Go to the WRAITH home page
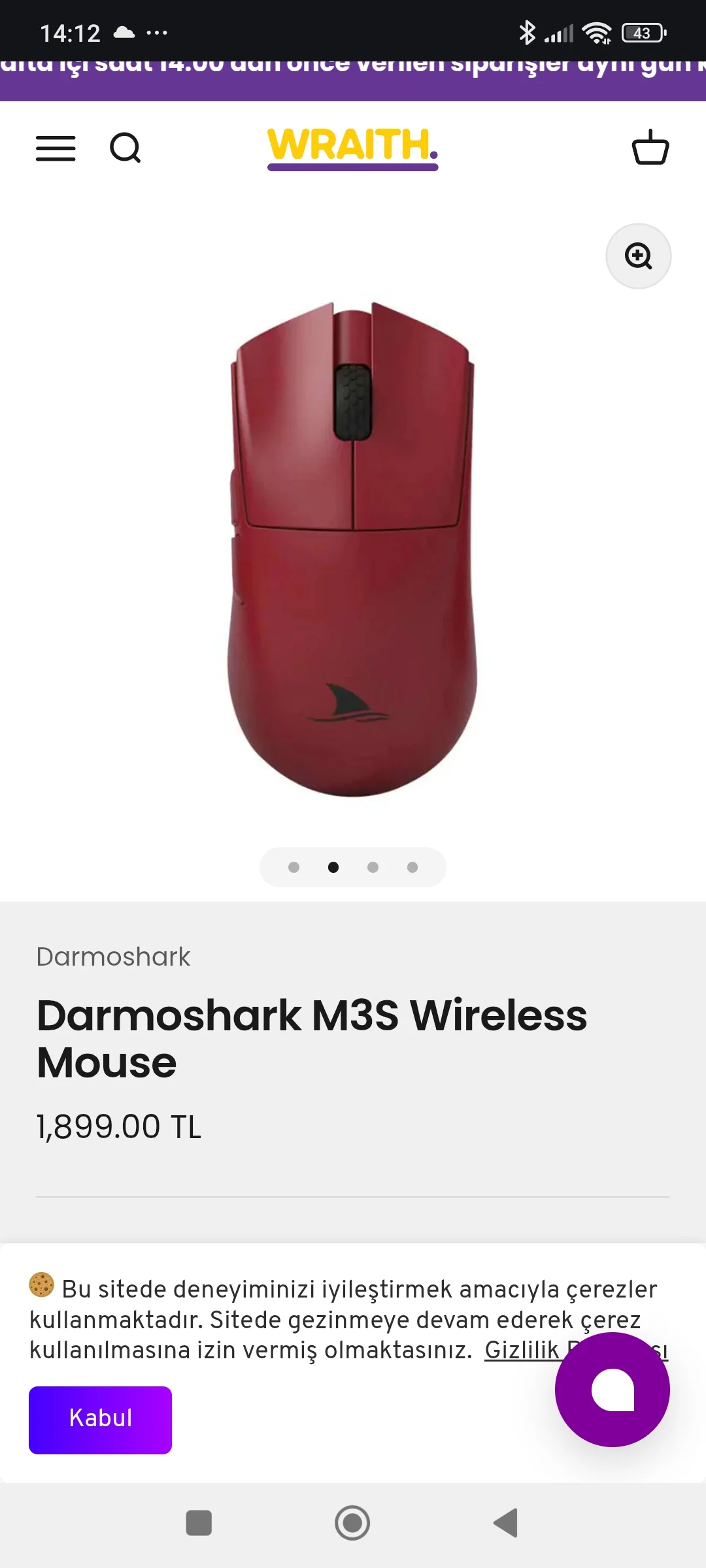The image size is (706, 1568). coord(352,147)
